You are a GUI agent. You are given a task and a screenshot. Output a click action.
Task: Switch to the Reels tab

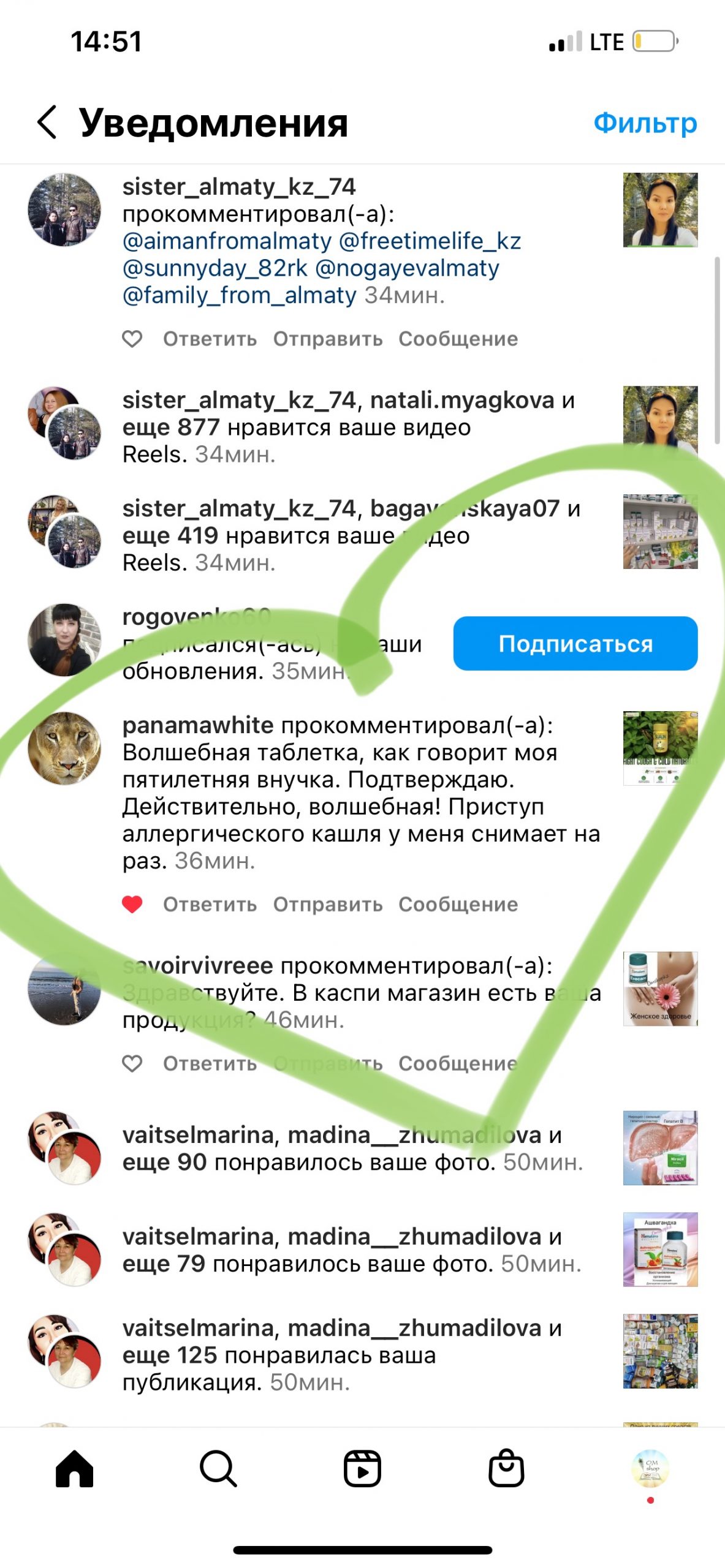click(x=362, y=1469)
